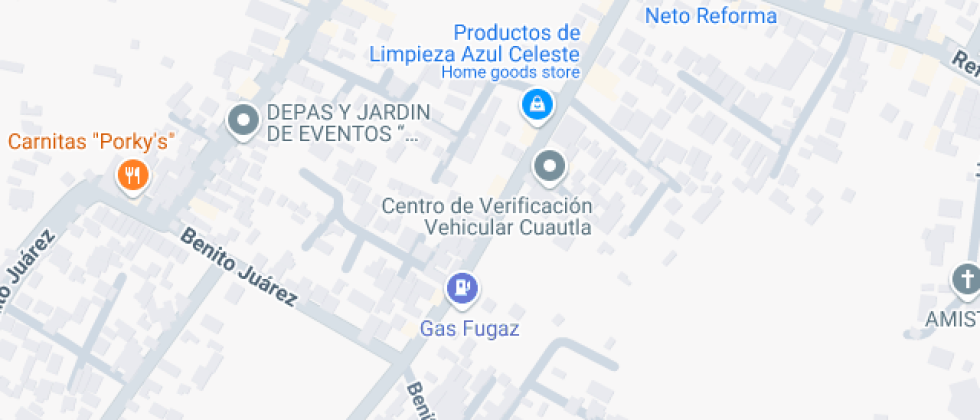Open the Gas Fugaz gas station pin
Screen dimensions: 980x420
(461, 289)
